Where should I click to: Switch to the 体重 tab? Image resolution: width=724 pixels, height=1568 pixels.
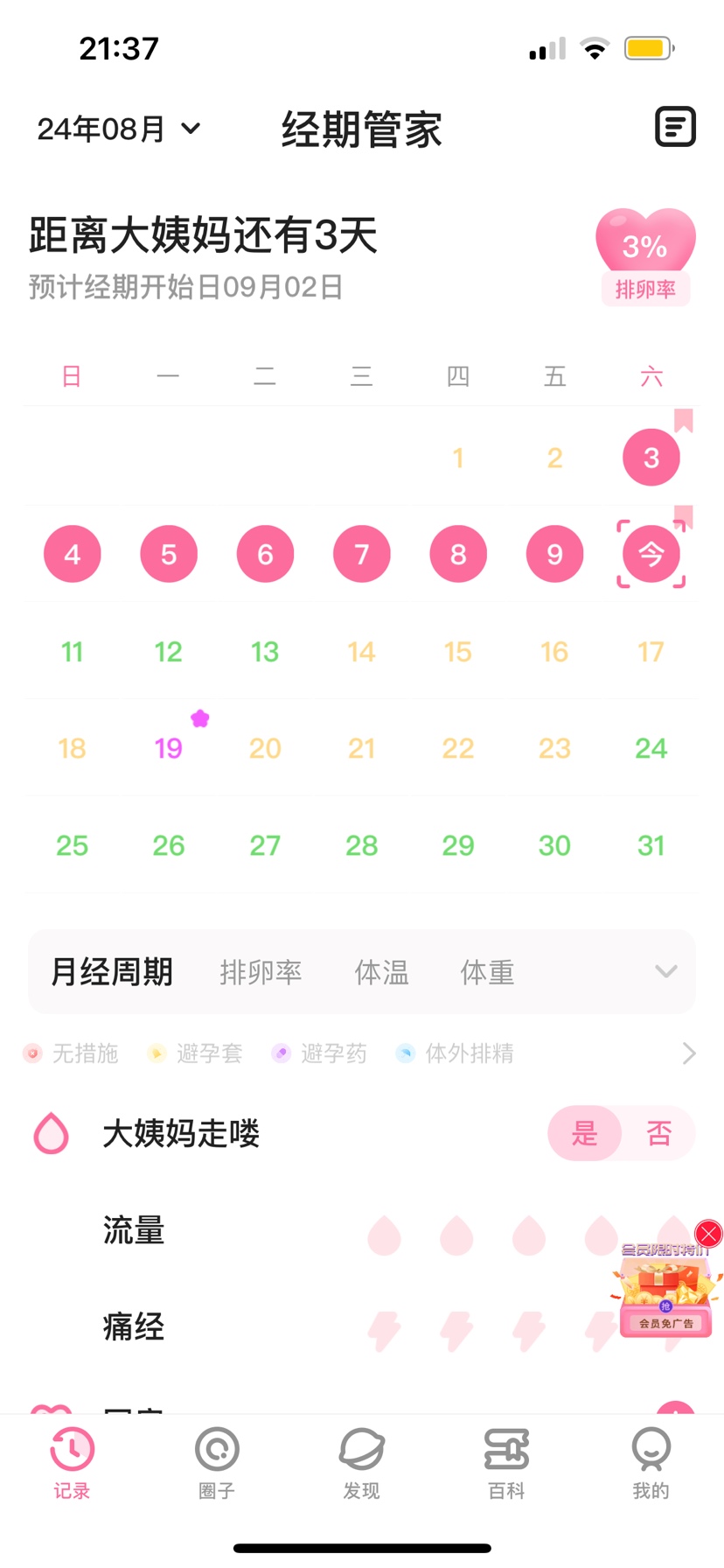487,972
